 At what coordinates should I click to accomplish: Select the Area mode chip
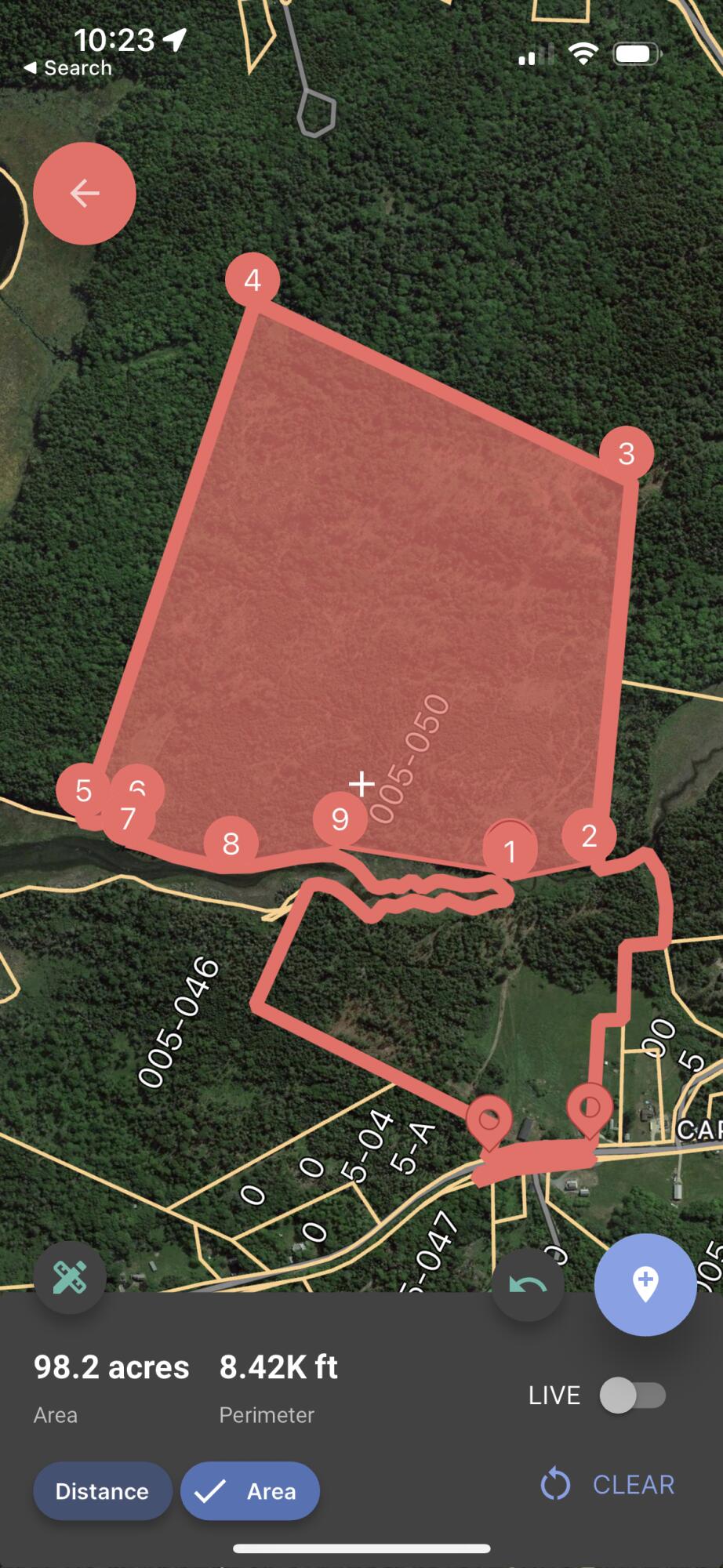point(250,1490)
